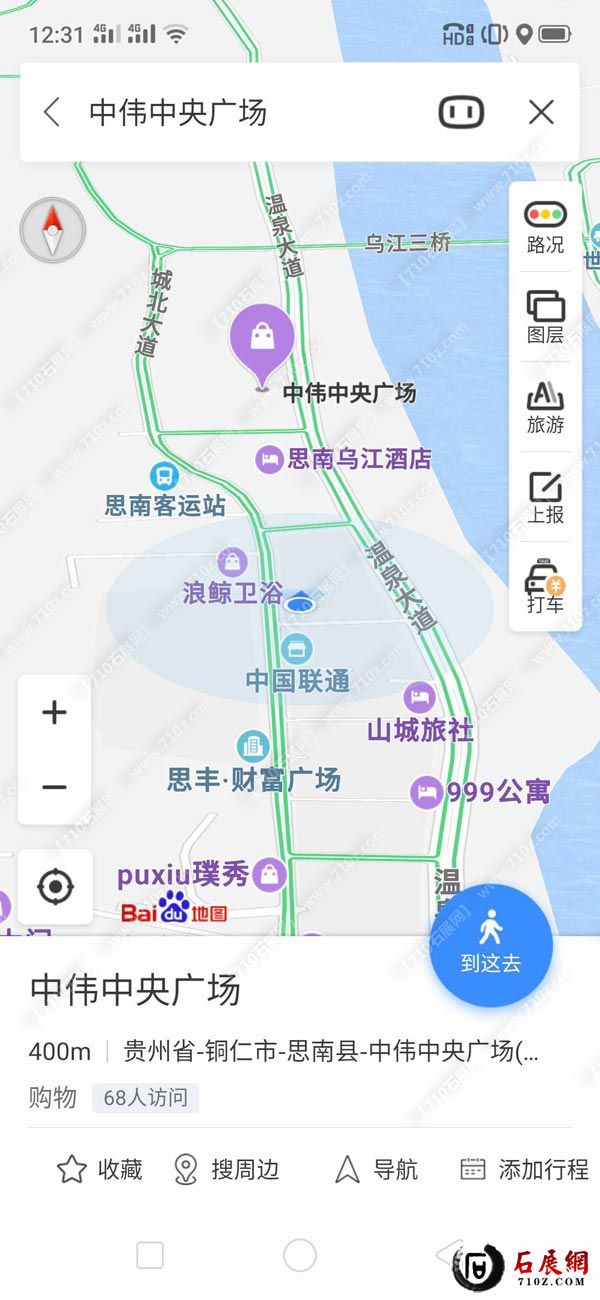Reset map orientation with the compass
This screenshot has height=1300, width=600.
[53, 231]
